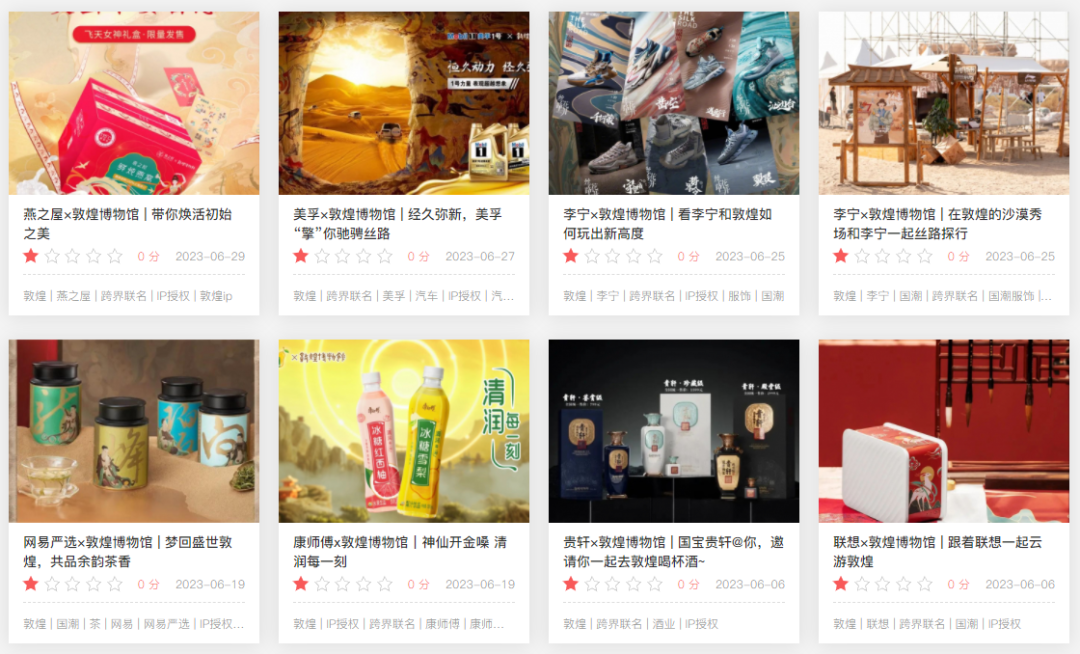Screen dimensions: 1080x654
Task: Select the 汽车 tag under the 美孚 card
Action: click(x=426, y=296)
